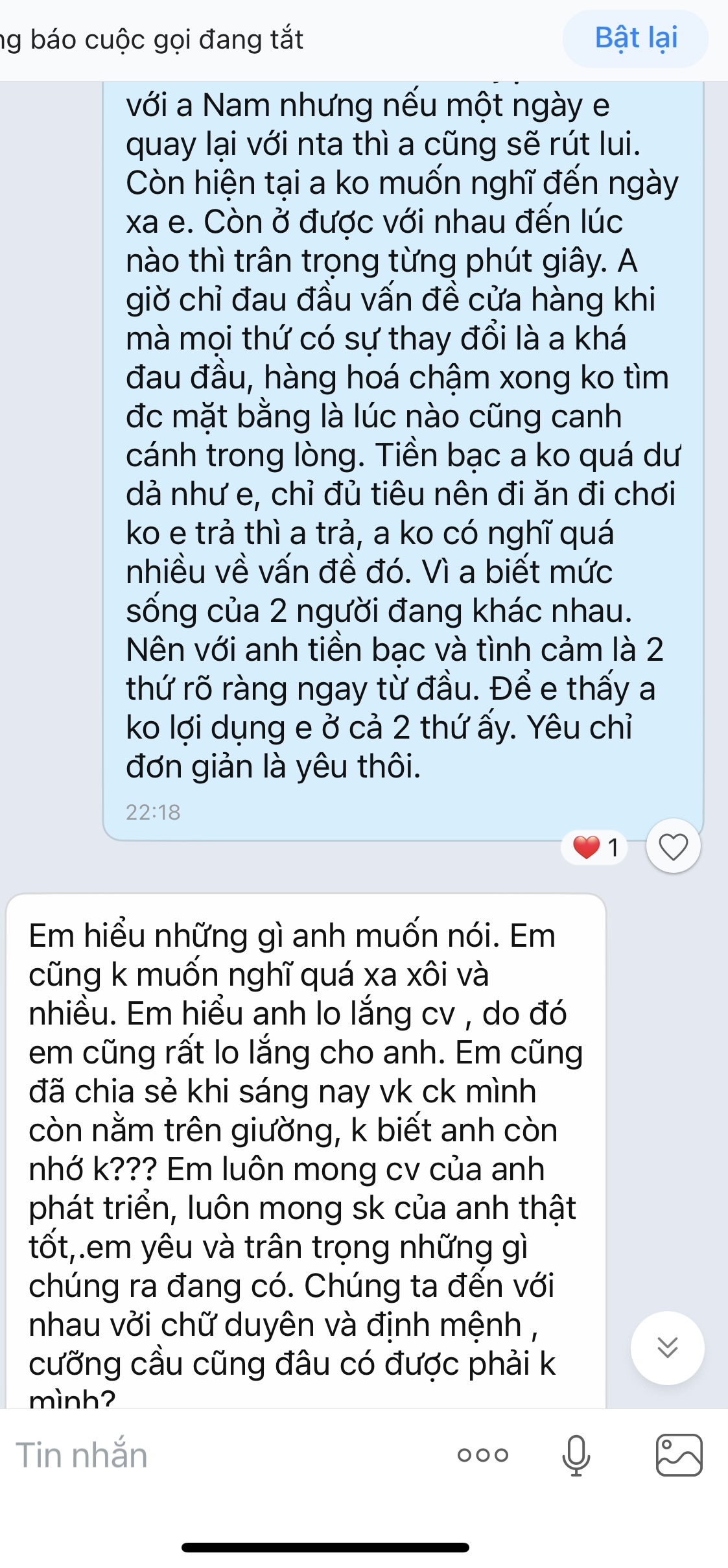Tap Bật lại to re-enable call notifications
The width and height of the screenshot is (728, 1568).
(x=635, y=39)
